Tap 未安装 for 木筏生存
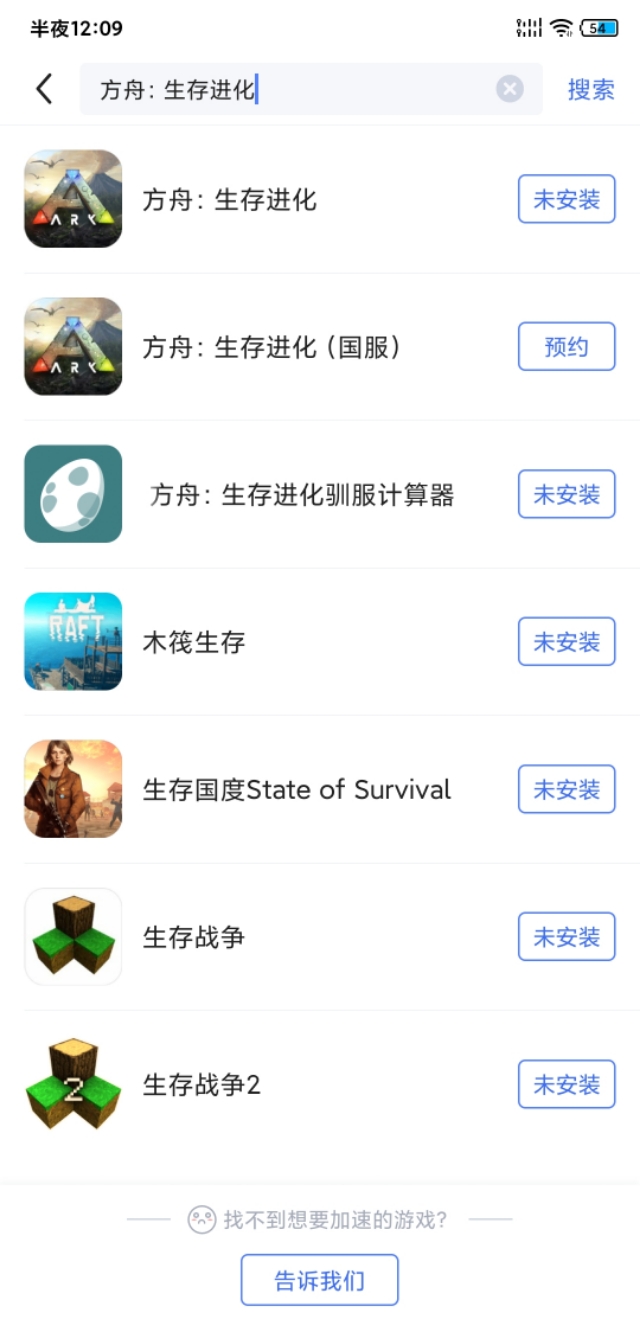Screen dimensions: 640x1332 (x=566, y=642)
